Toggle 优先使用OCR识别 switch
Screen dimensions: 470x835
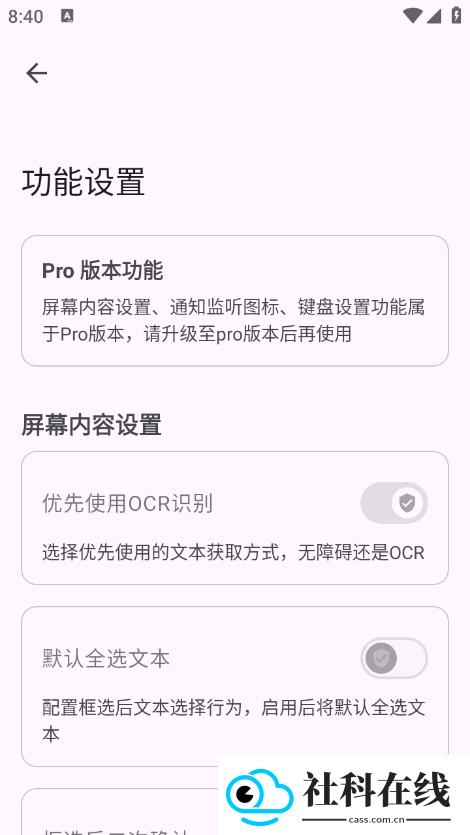(394, 503)
